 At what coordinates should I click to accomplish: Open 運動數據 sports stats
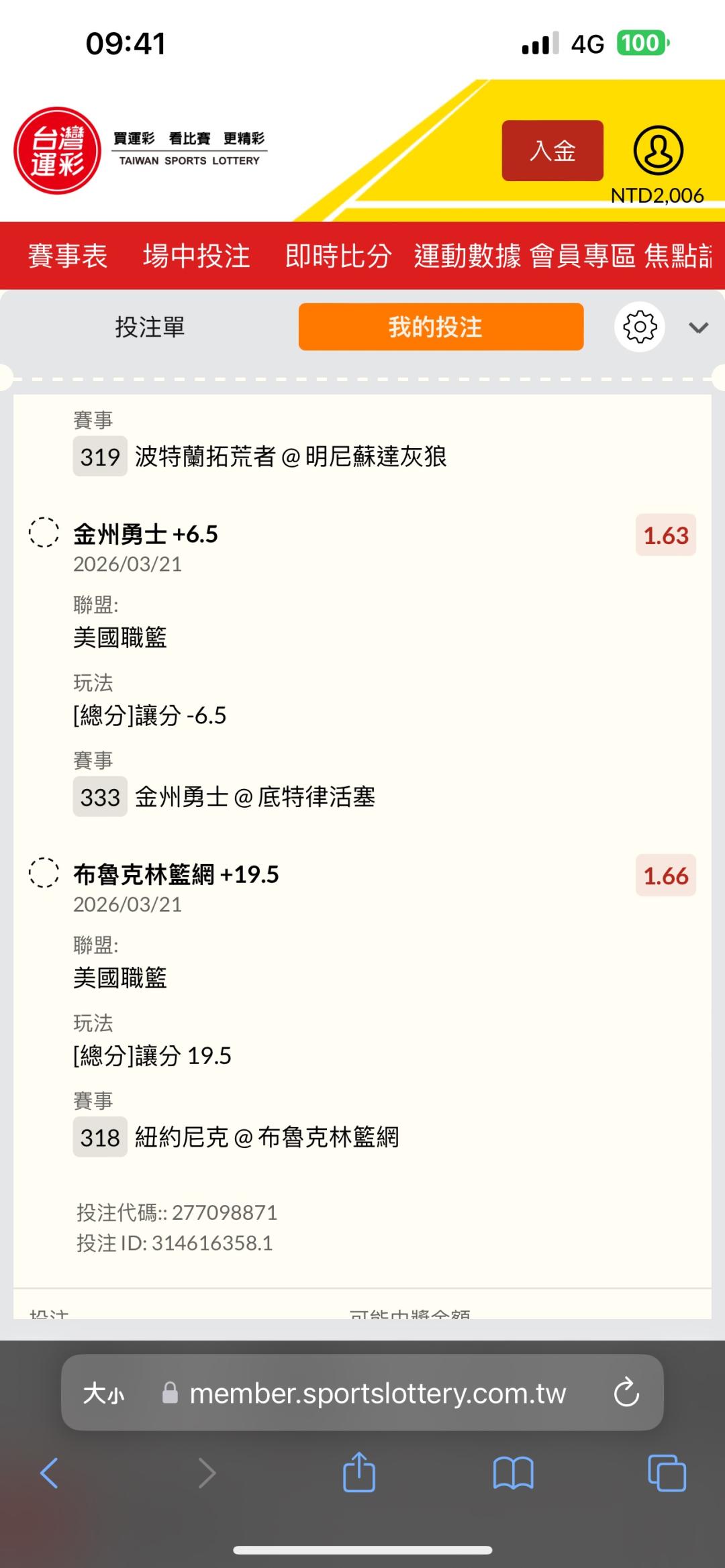(467, 256)
